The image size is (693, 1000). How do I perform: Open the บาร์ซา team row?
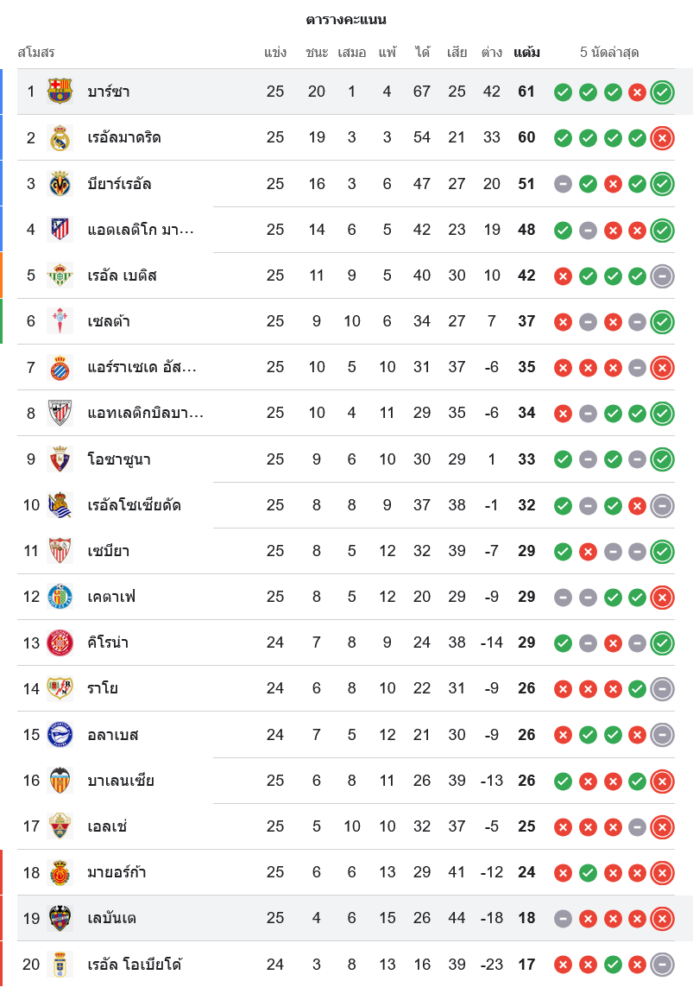pos(108,92)
